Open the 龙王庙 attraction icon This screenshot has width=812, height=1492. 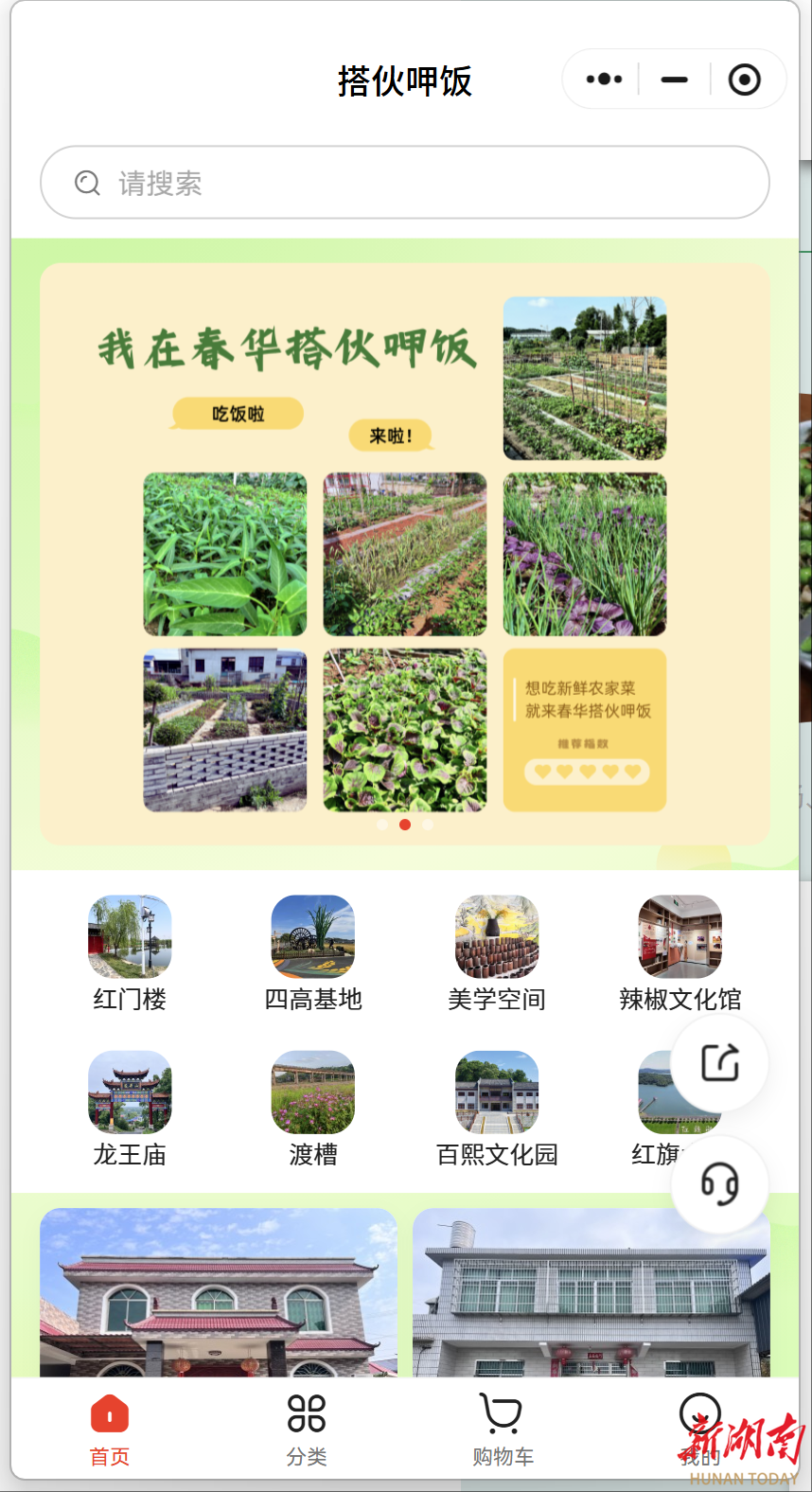pos(130,1092)
